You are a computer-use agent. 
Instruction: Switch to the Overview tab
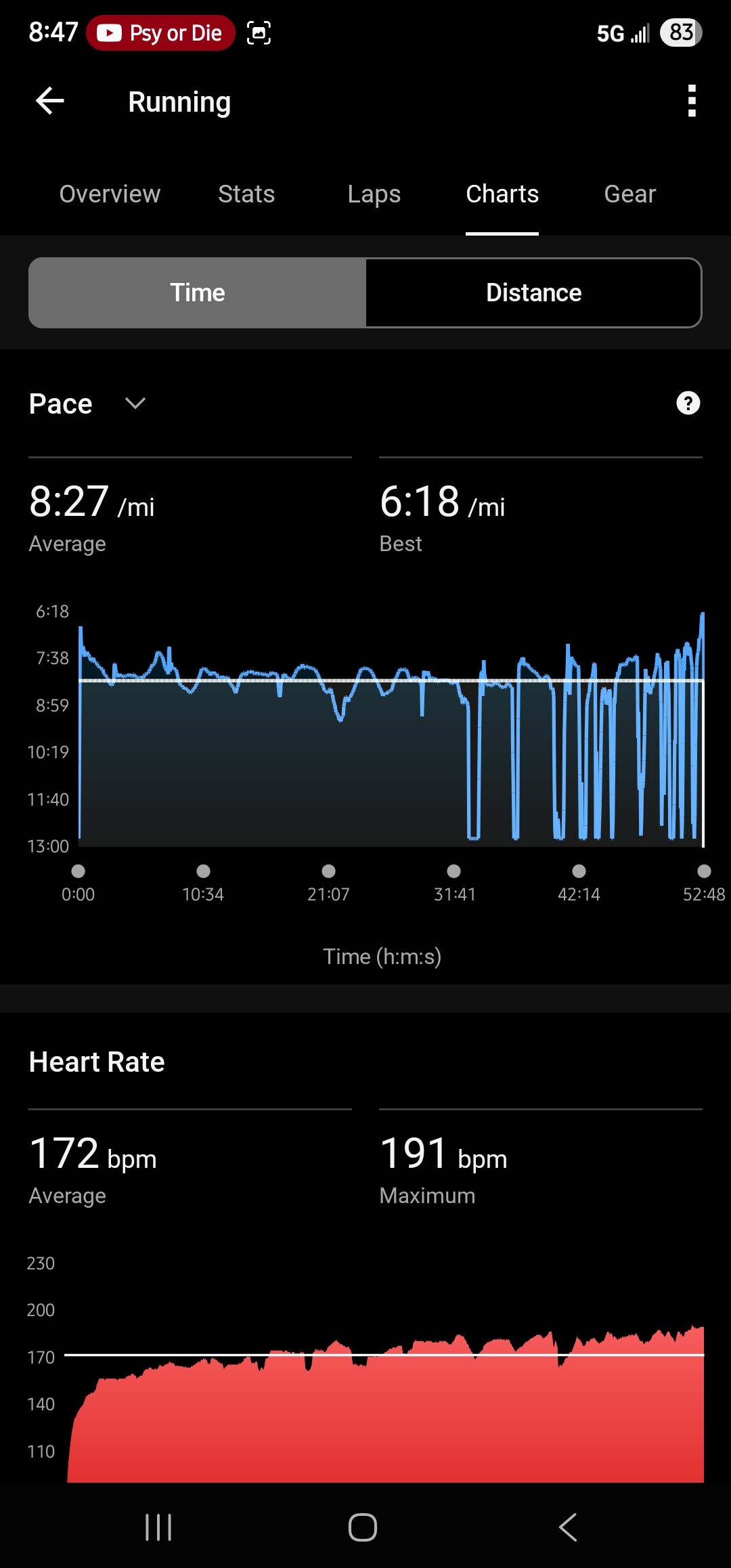(110, 194)
